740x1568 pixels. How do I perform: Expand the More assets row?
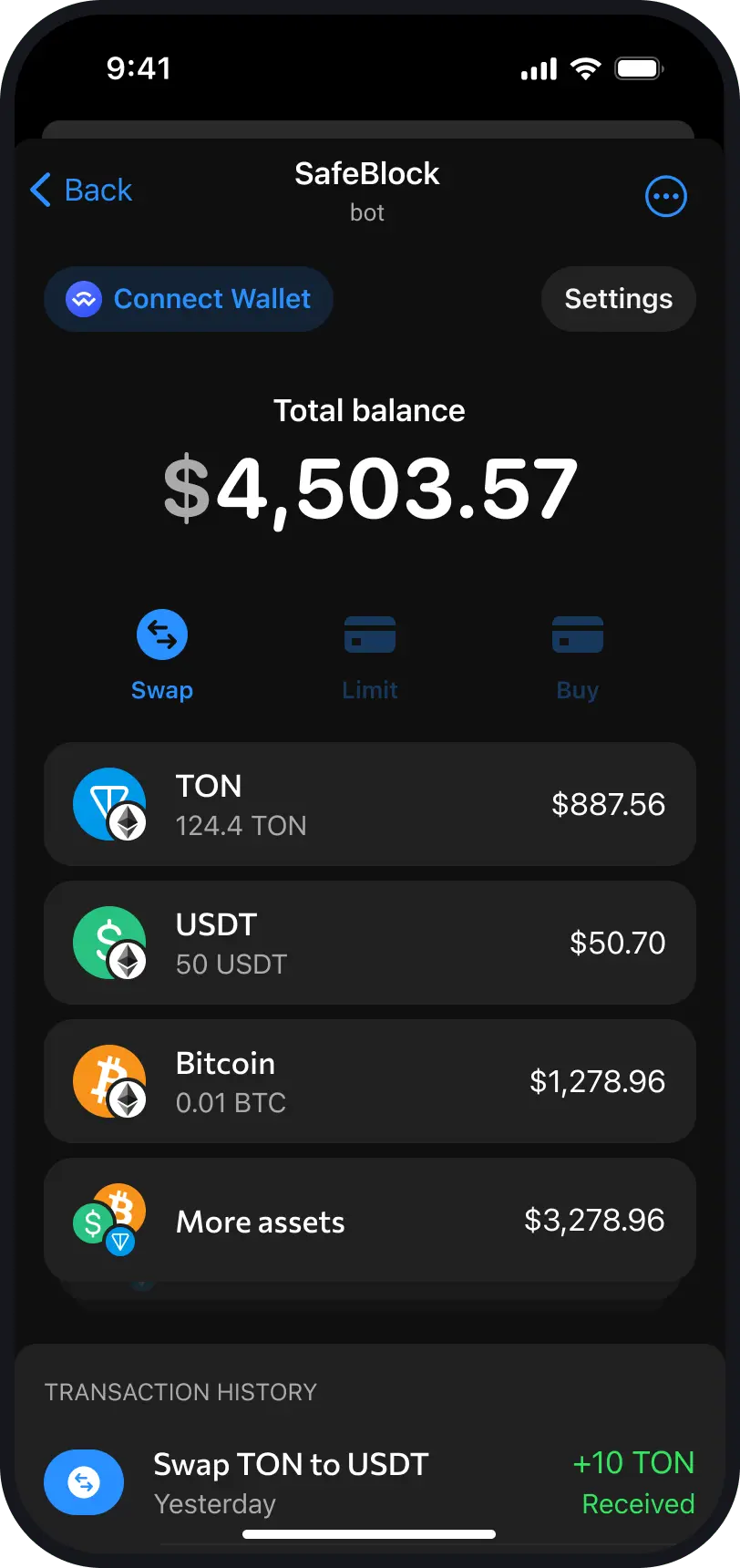click(x=370, y=1221)
